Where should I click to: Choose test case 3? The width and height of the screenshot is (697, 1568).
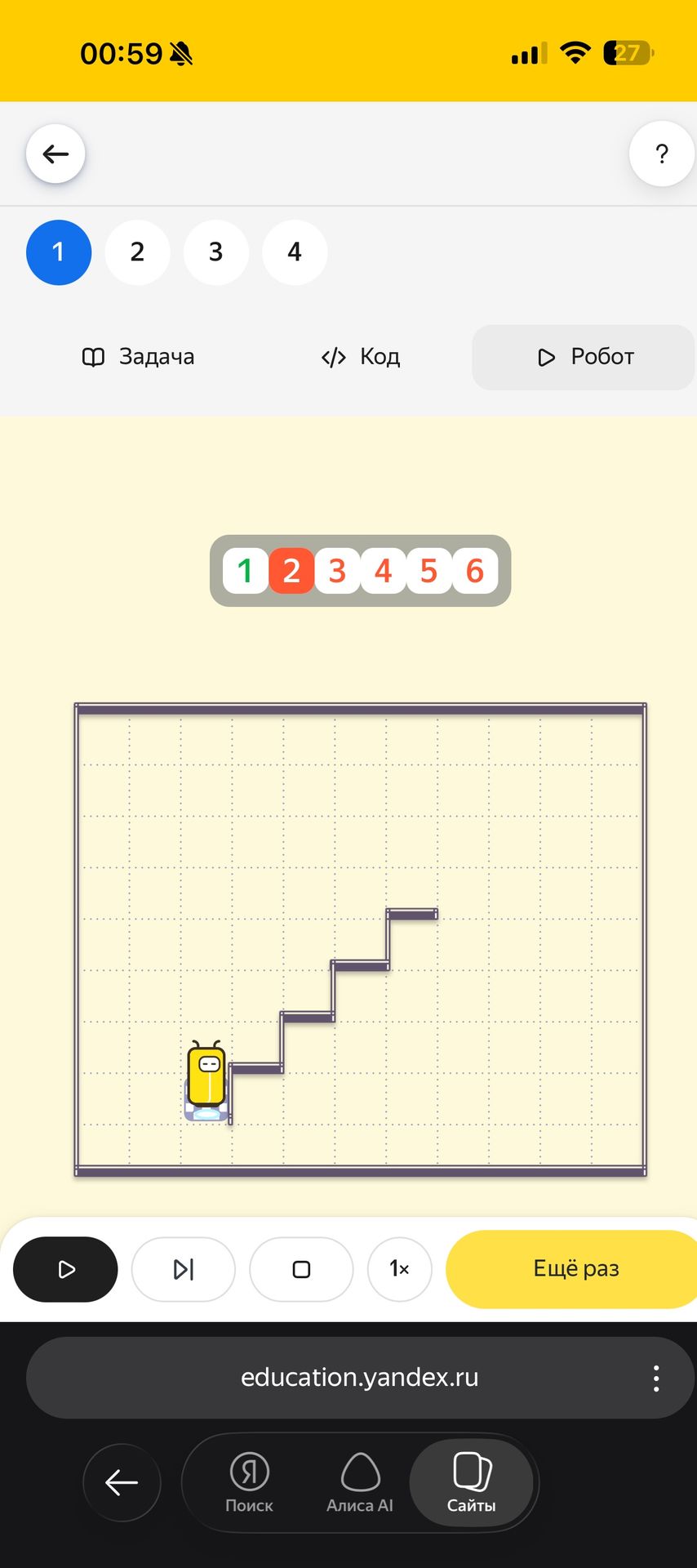click(x=337, y=571)
